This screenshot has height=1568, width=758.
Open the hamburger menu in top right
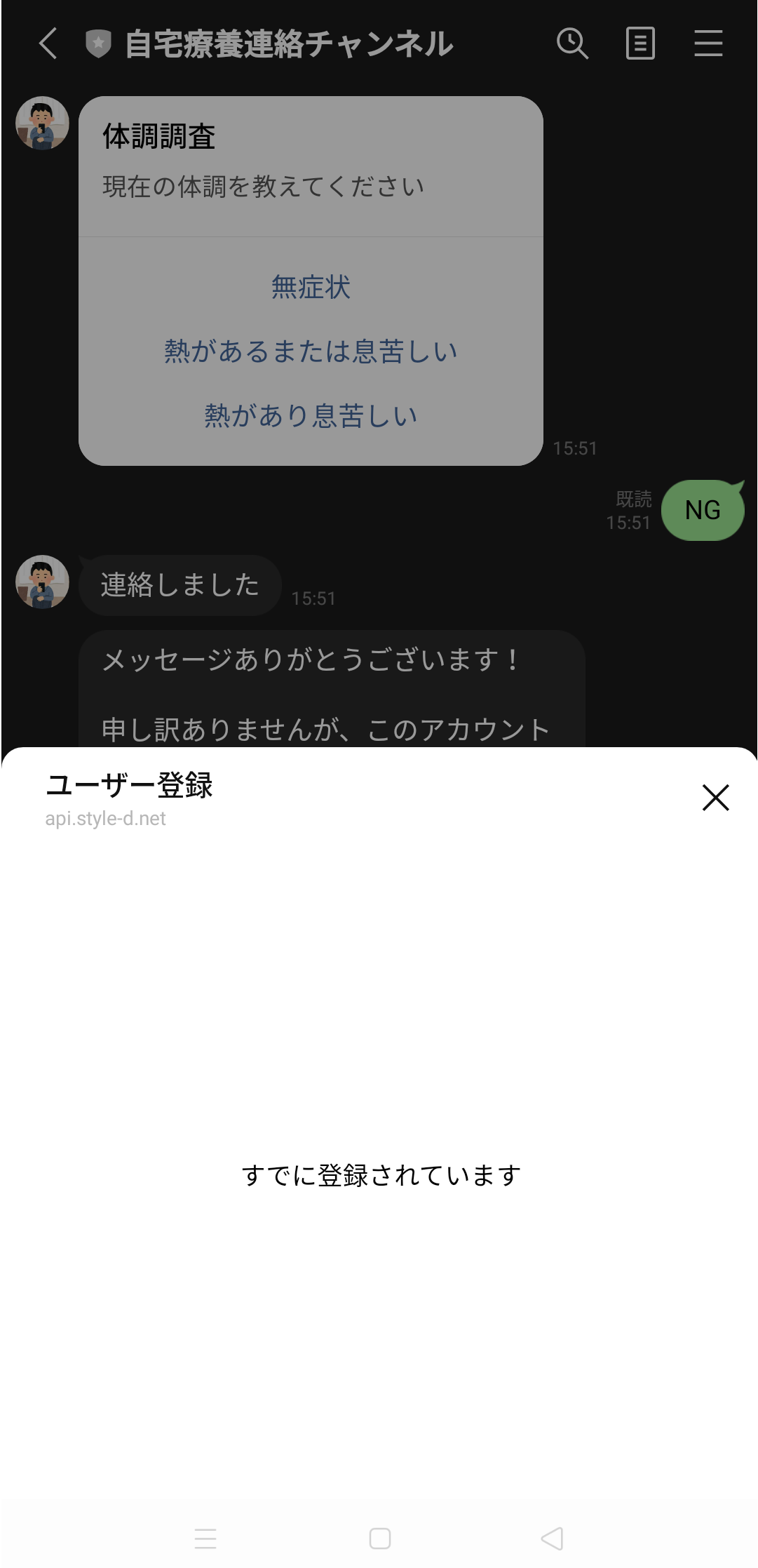point(708,44)
